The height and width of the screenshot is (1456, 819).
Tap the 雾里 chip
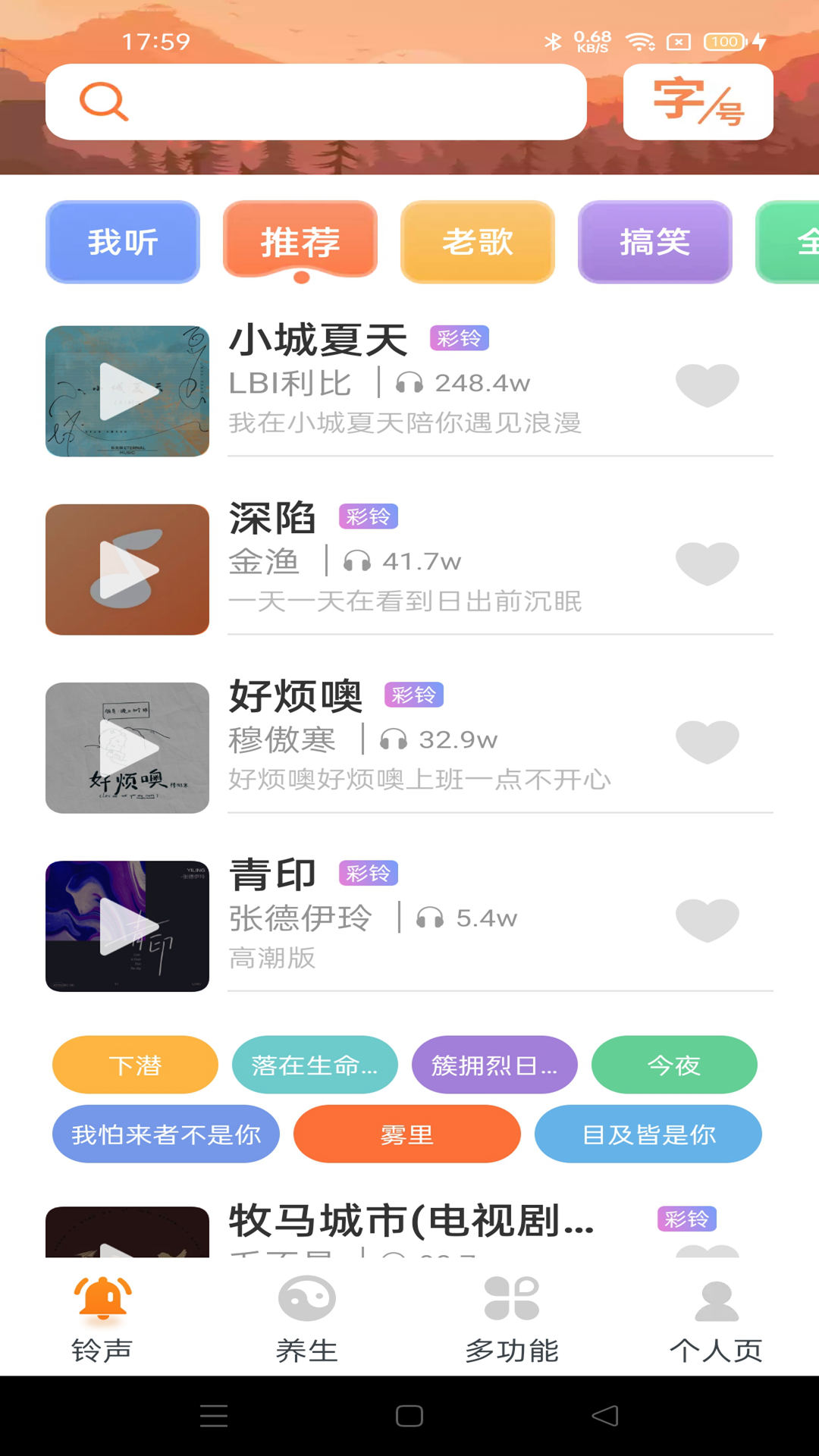click(407, 1134)
